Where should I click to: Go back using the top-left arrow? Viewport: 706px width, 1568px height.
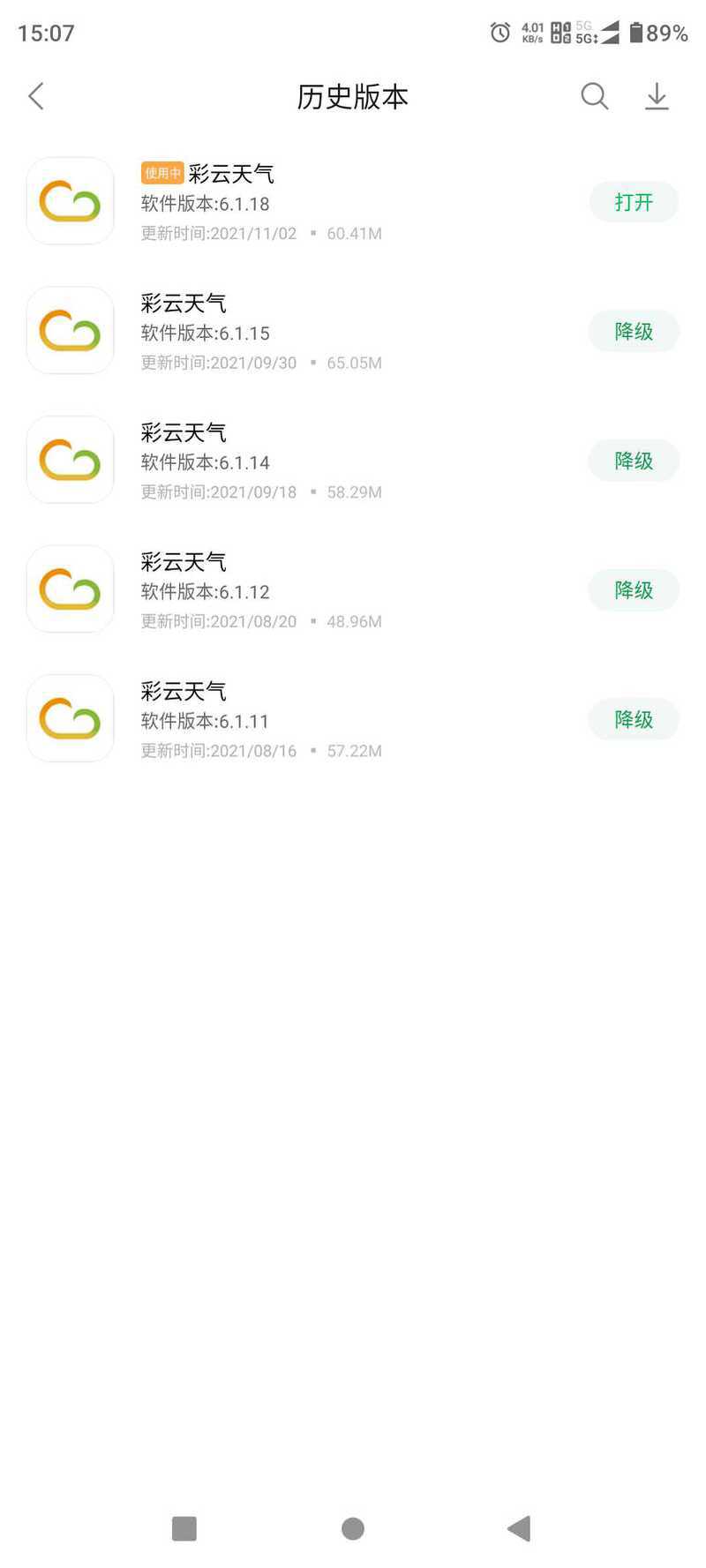coord(36,96)
